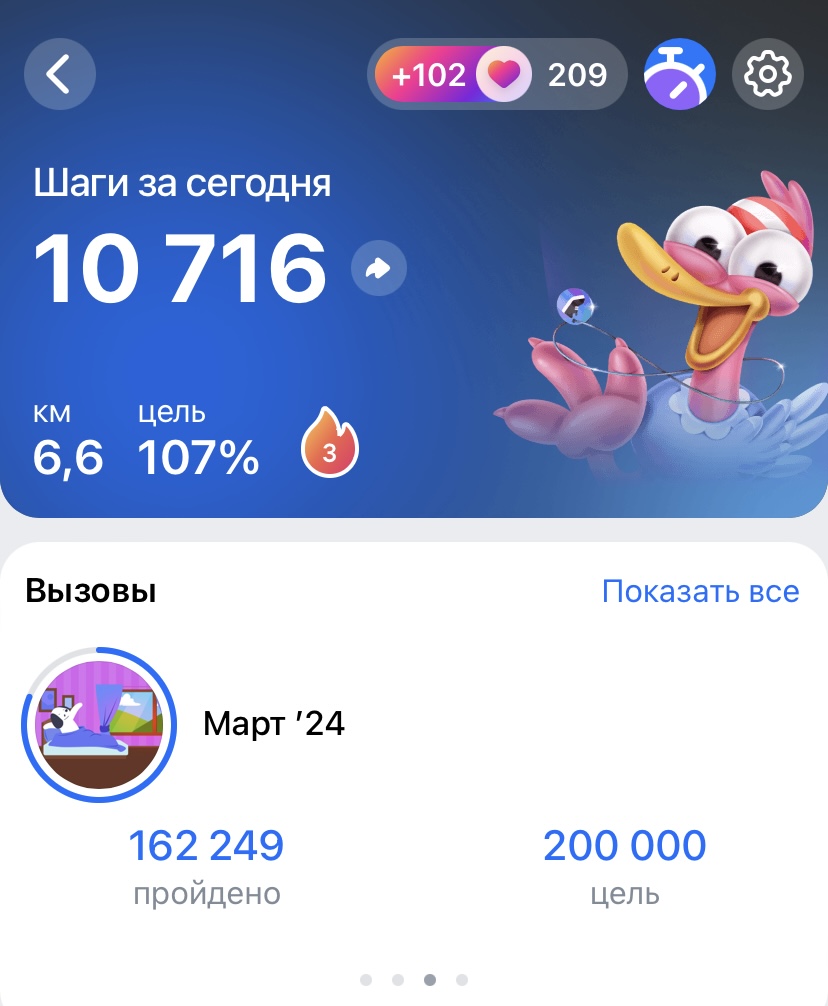Tap the Показать все link

coord(700,591)
